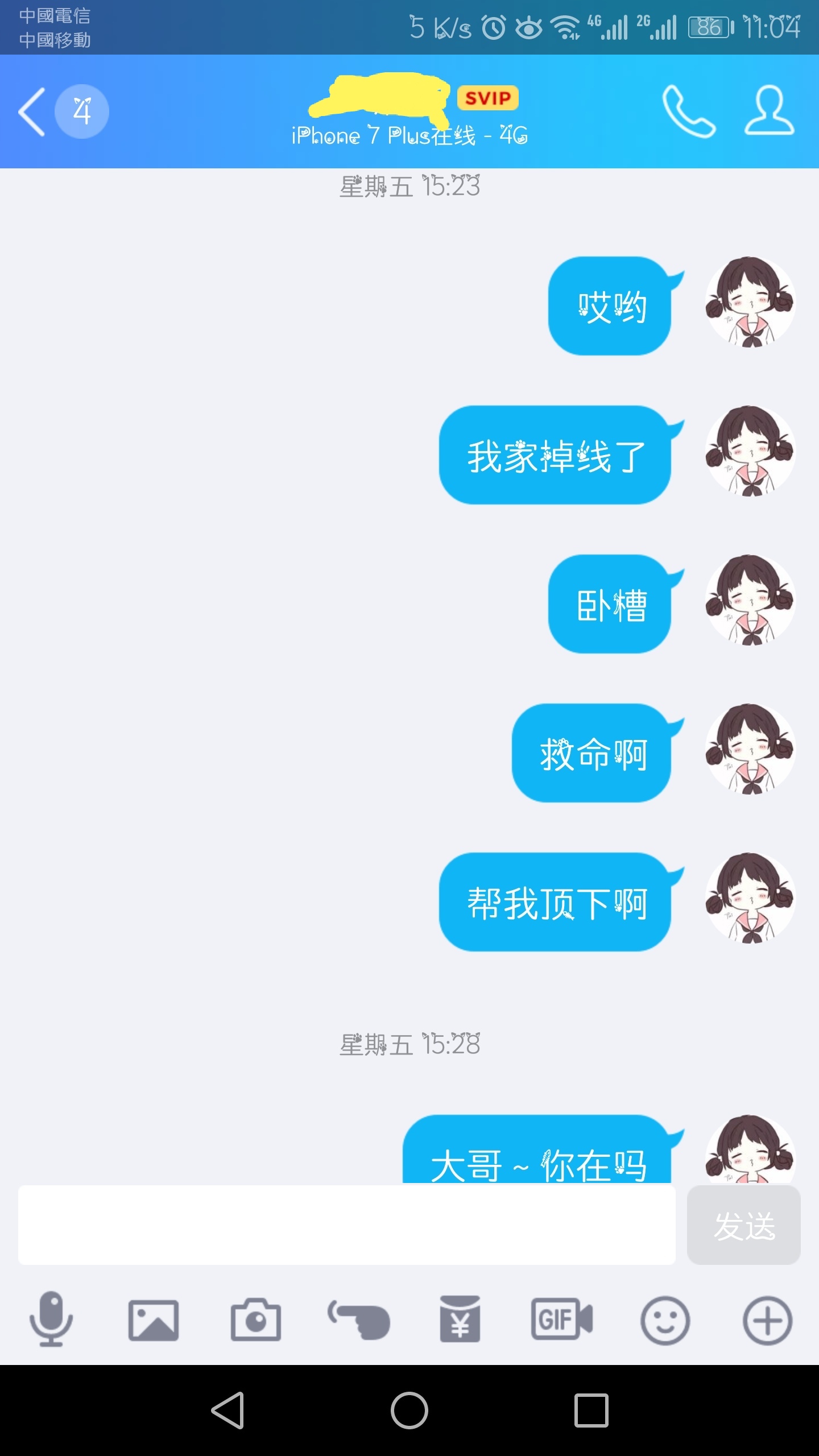
Task: Go back to the message list
Action: click(x=33, y=111)
